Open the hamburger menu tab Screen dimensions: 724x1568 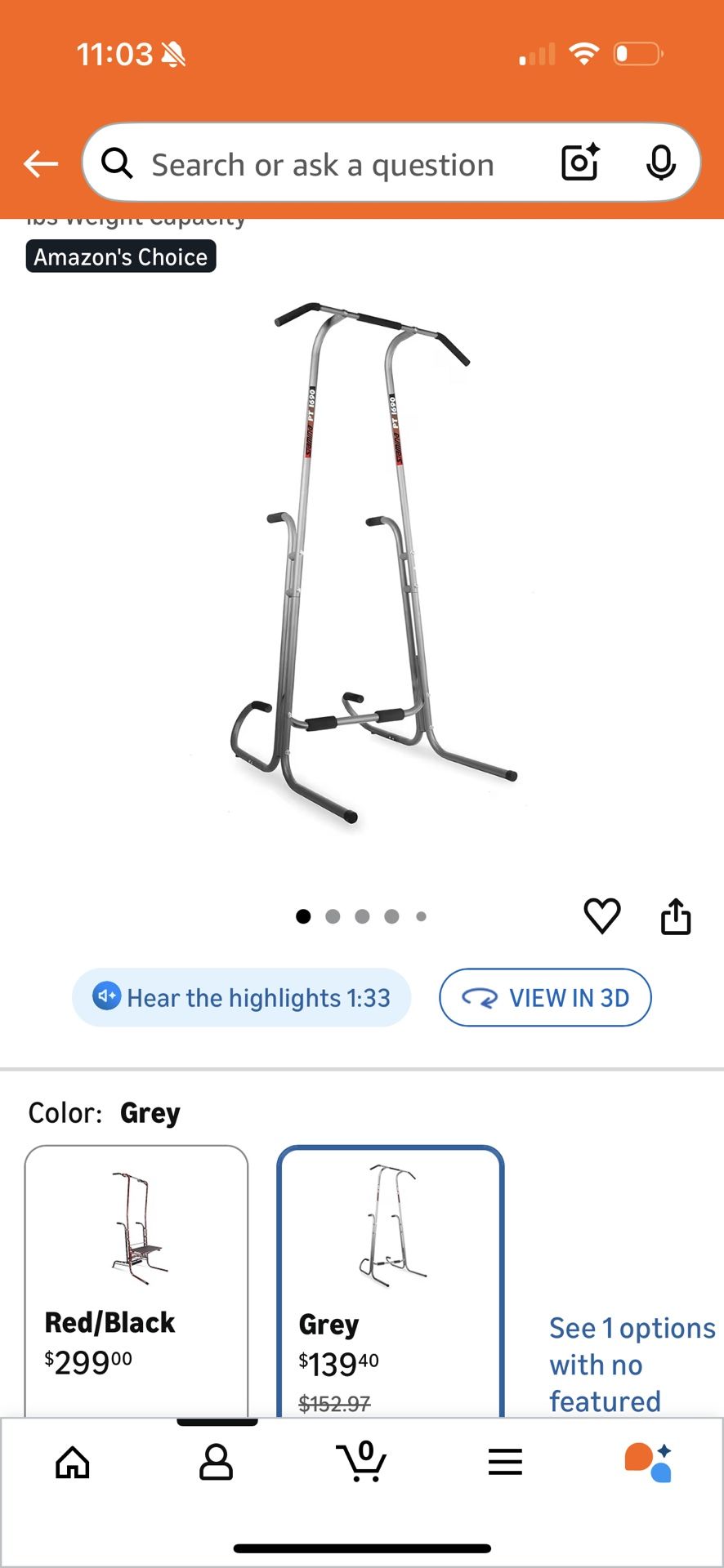coord(505,1463)
